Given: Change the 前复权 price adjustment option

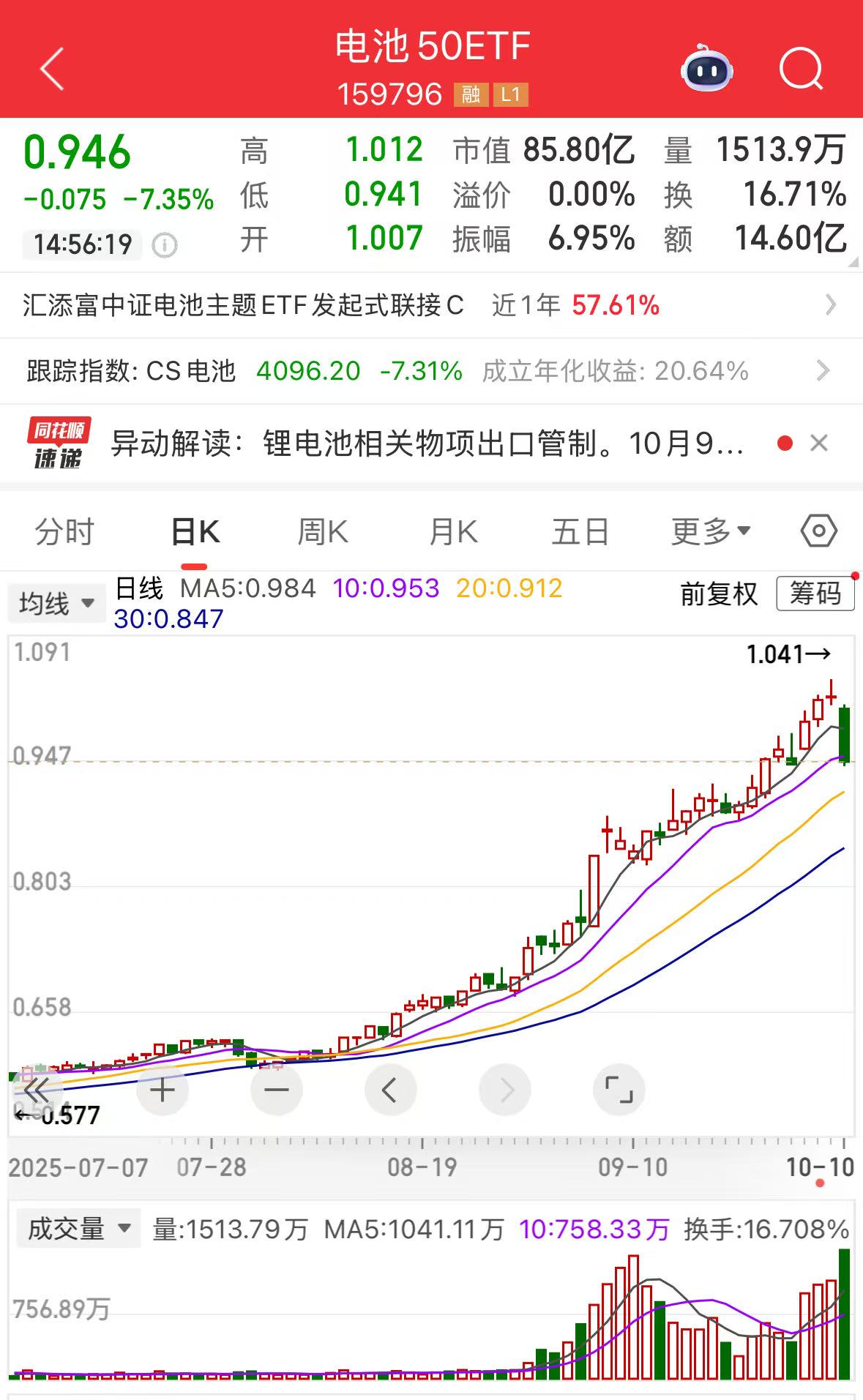Looking at the screenshot, I should [x=719, y=594].
